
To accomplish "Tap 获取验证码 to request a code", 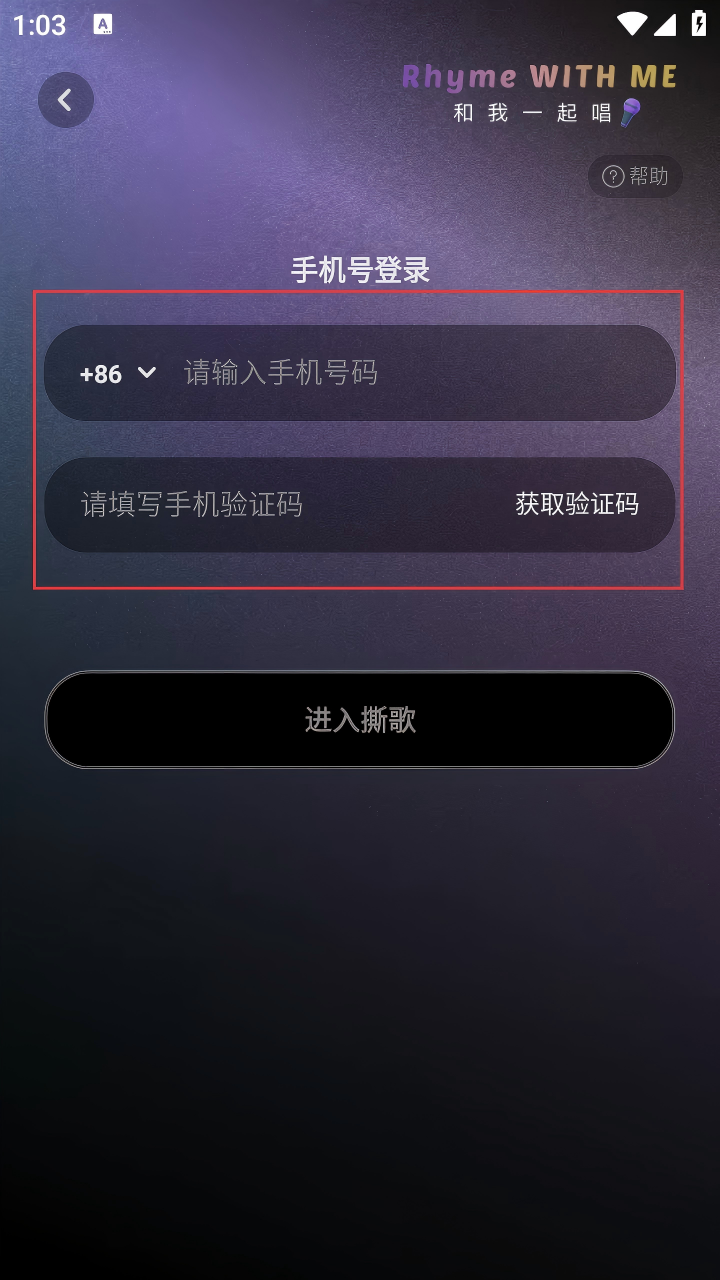I will 577,505.
